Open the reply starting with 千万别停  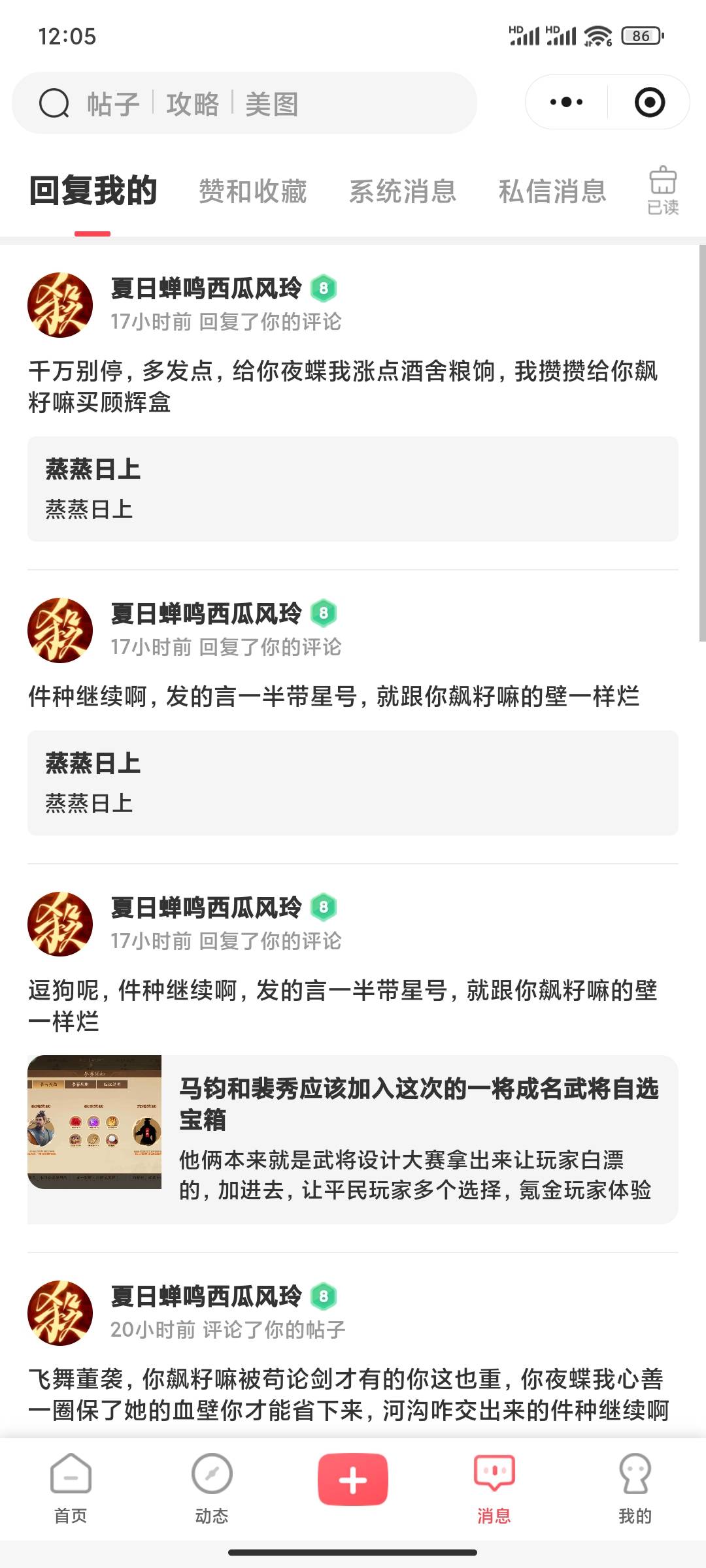343,386
